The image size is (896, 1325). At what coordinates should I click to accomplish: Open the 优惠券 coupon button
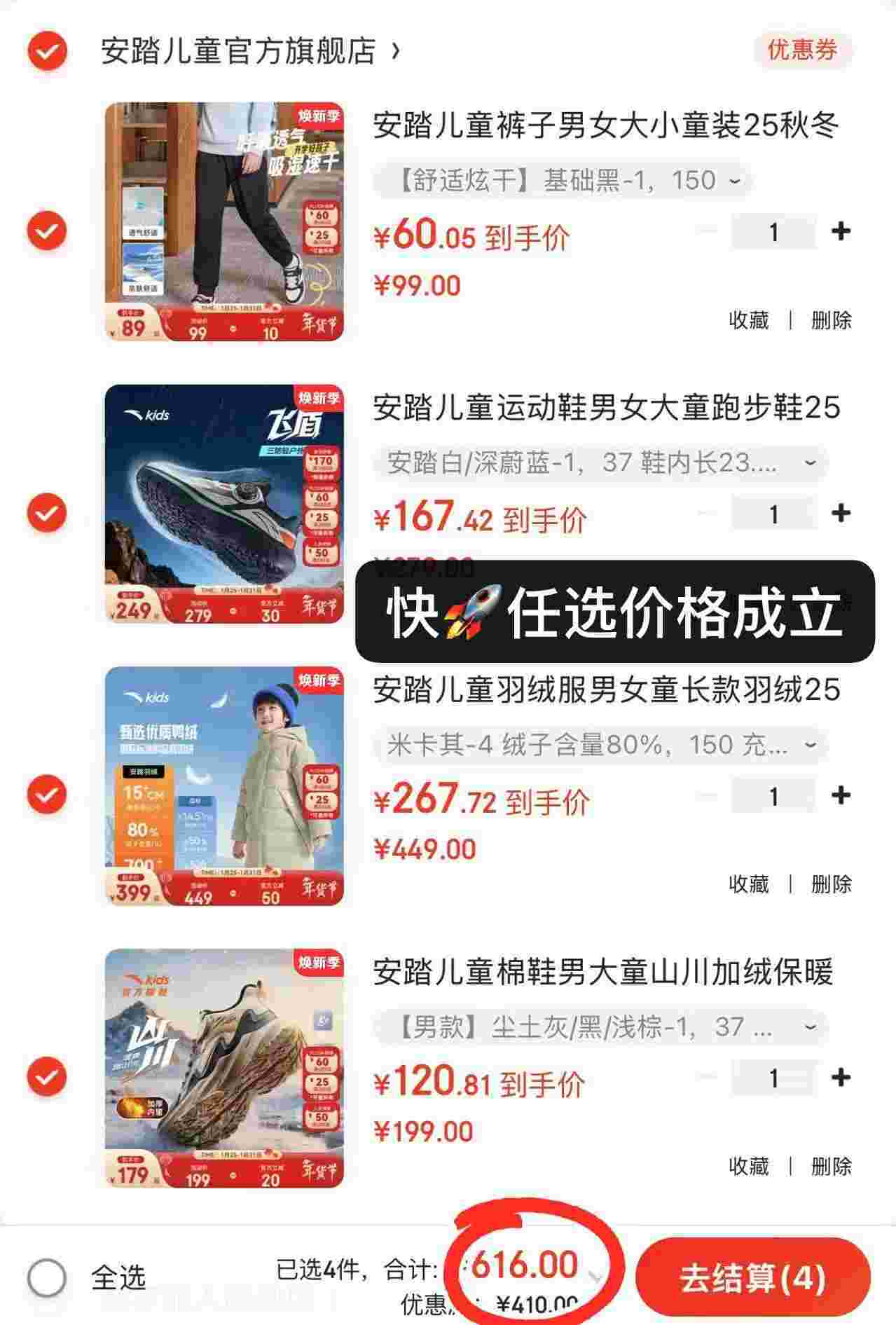click(x=802, y=50)
